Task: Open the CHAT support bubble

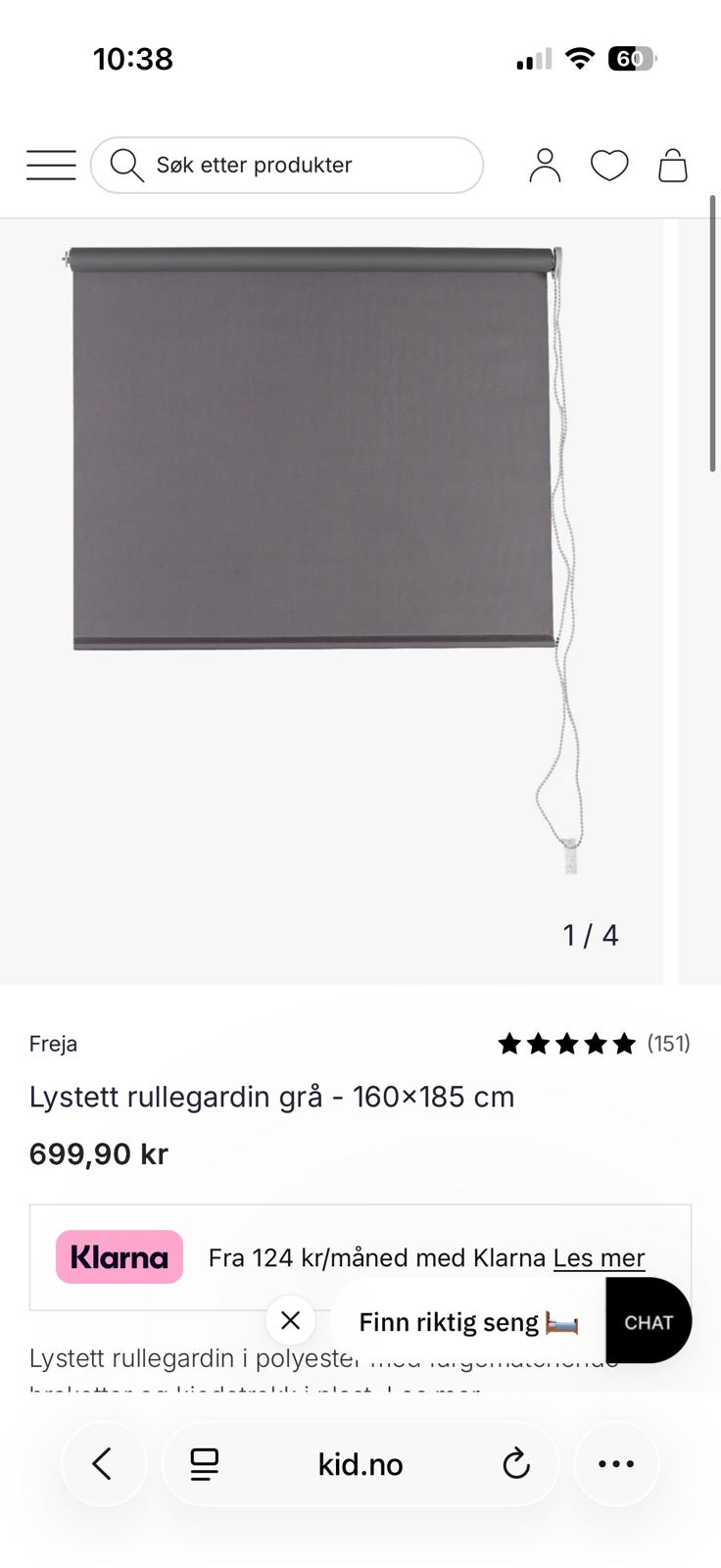Action: click(x=649, y=1321)
